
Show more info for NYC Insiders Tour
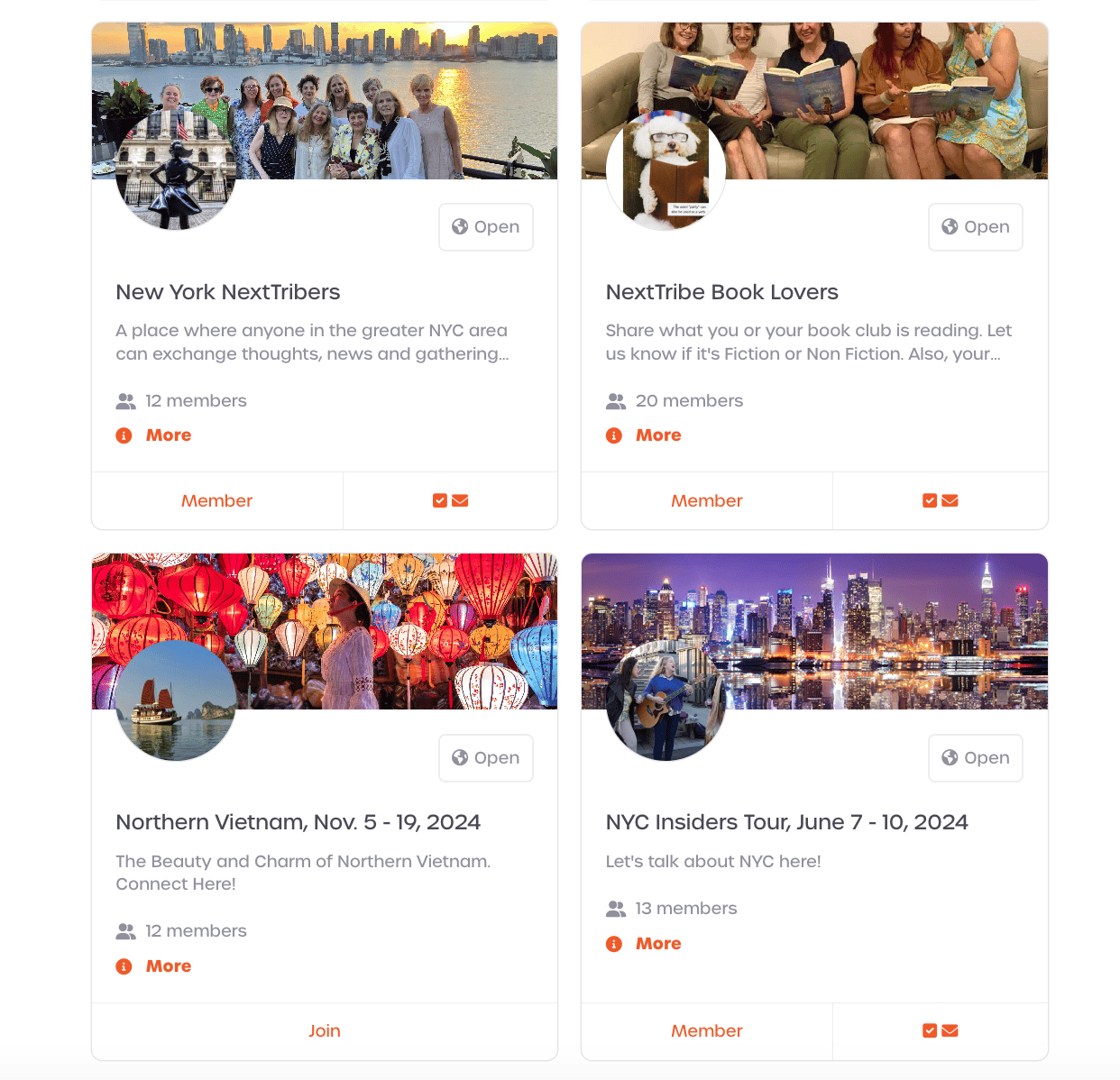coord(657,944)
